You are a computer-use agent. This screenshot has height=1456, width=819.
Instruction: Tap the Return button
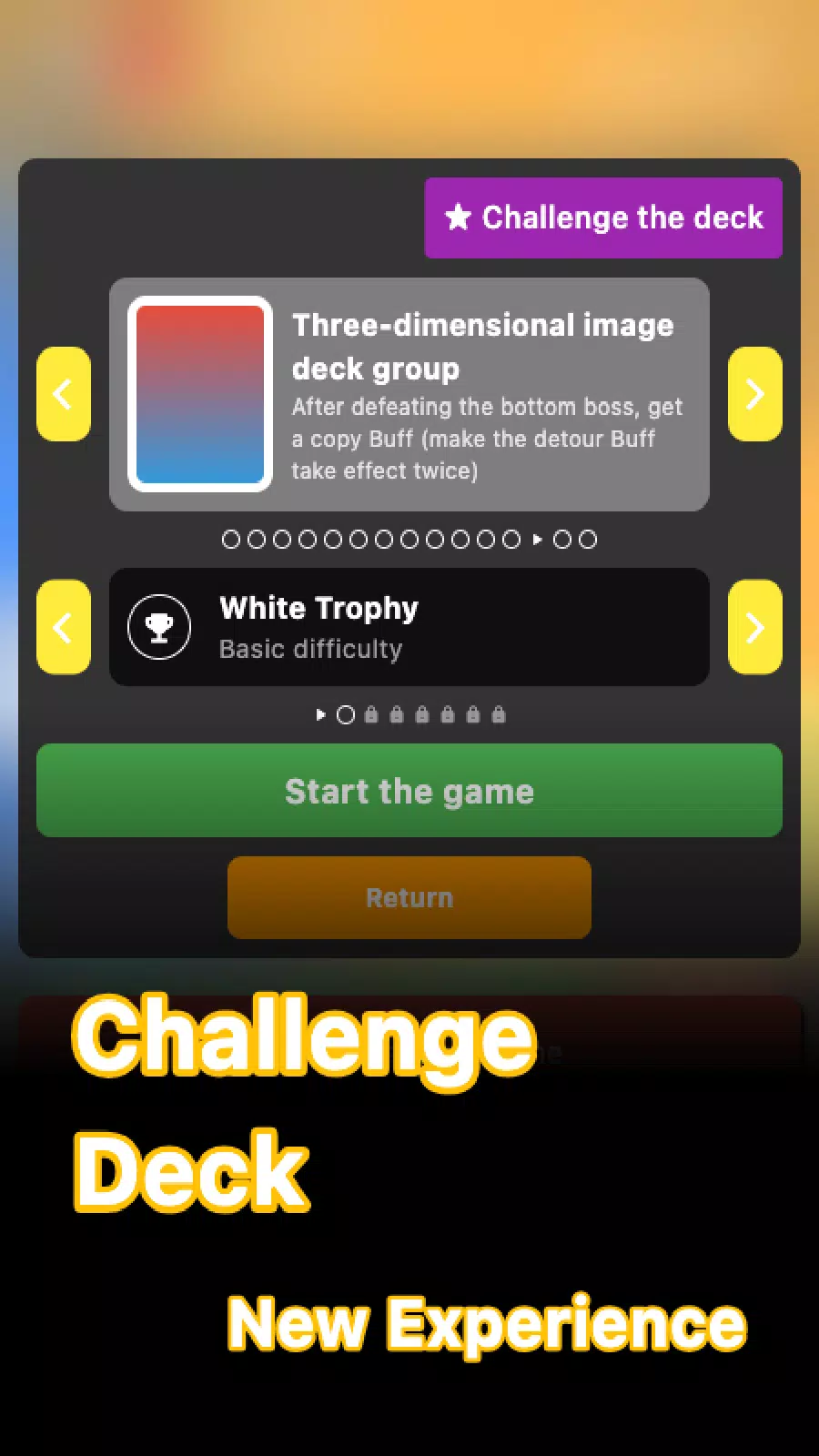(409, 897)
